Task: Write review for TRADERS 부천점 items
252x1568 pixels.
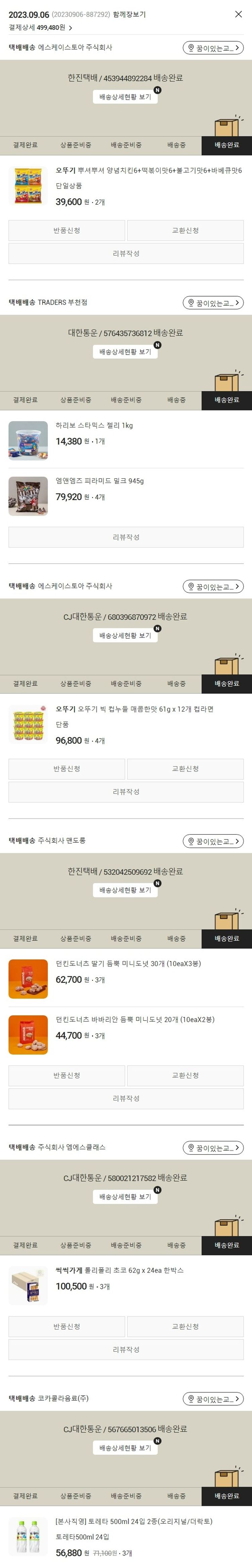Action: (126, 537)
